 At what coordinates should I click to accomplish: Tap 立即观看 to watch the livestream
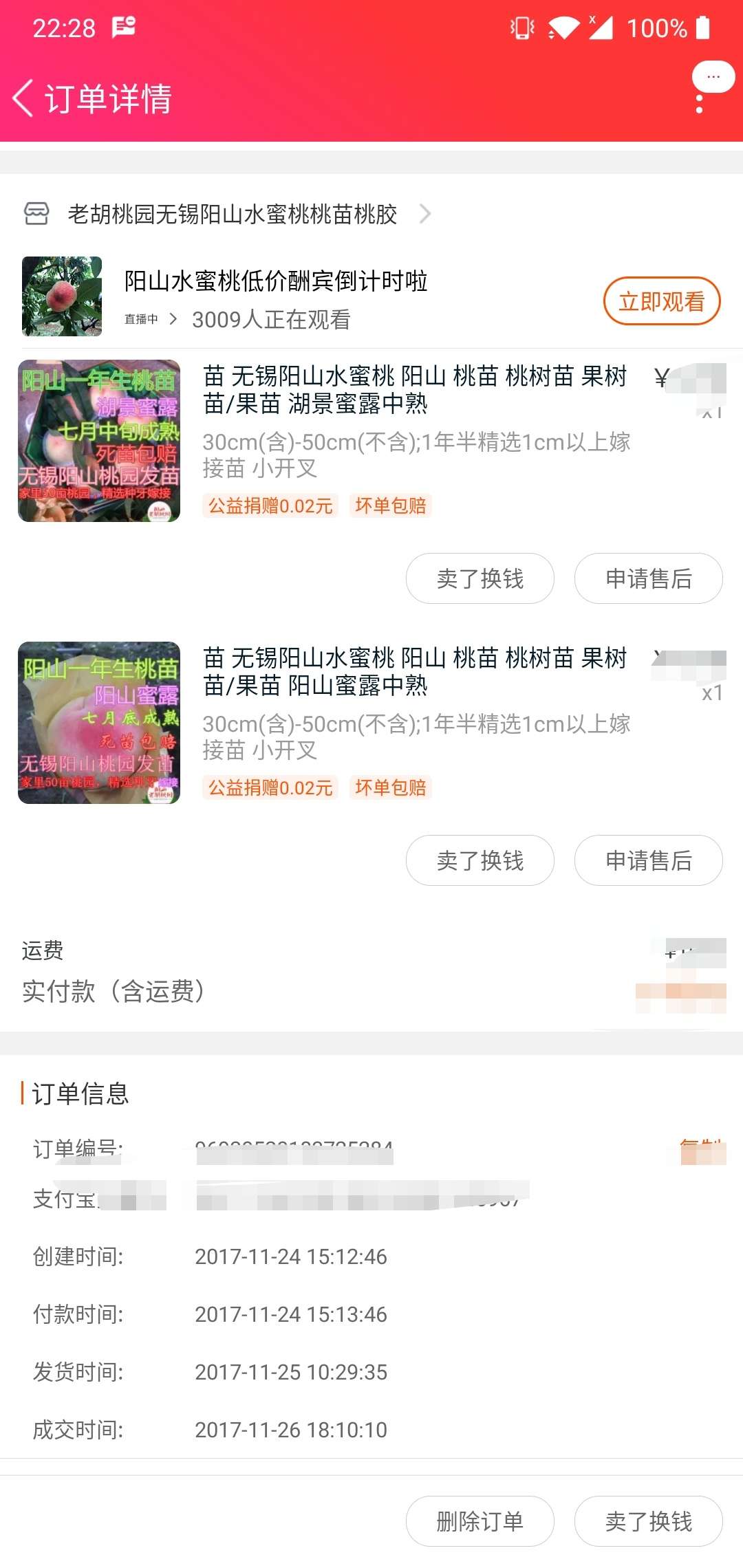661,301
